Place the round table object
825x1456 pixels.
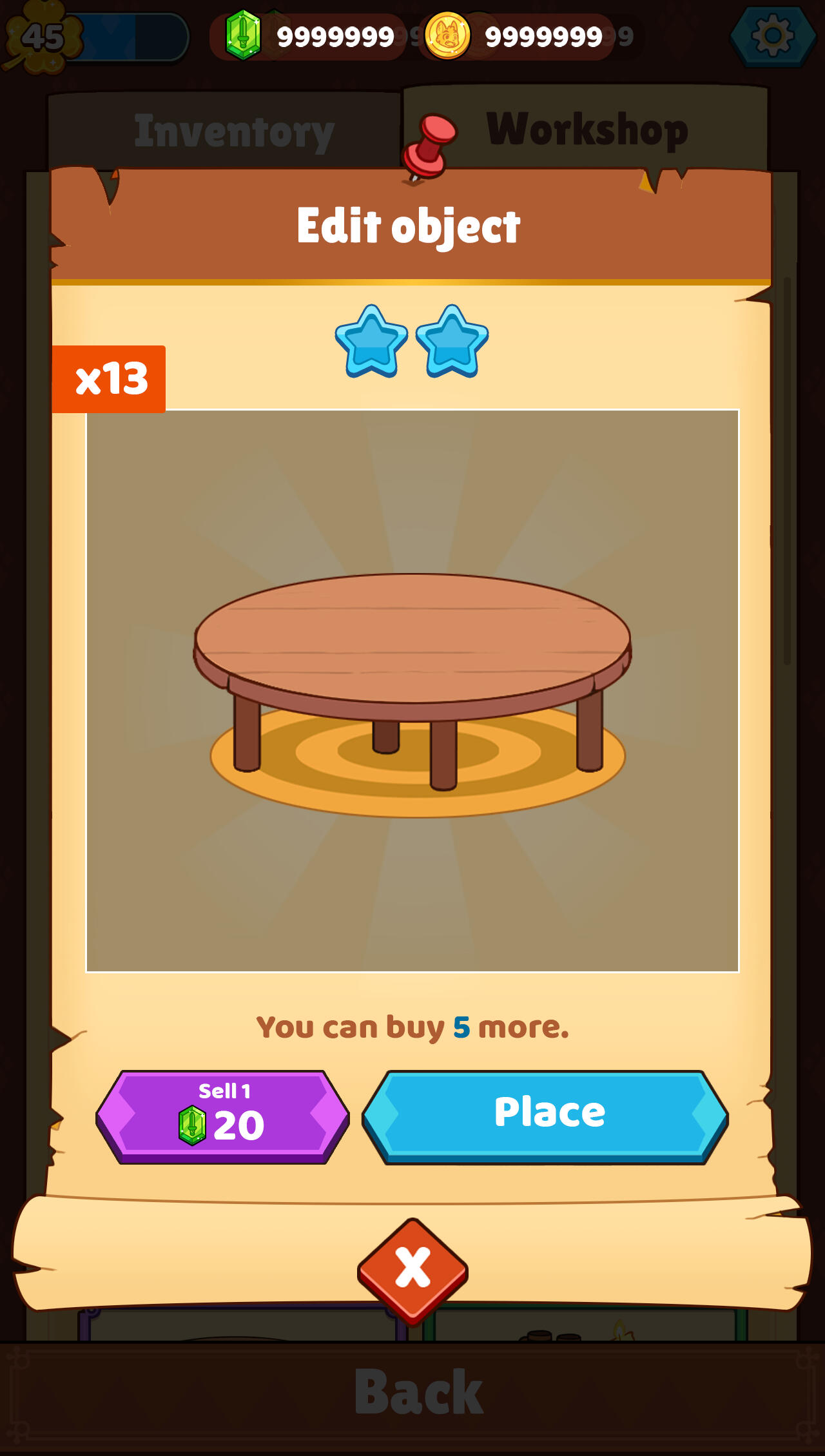tap(545, 1116)
